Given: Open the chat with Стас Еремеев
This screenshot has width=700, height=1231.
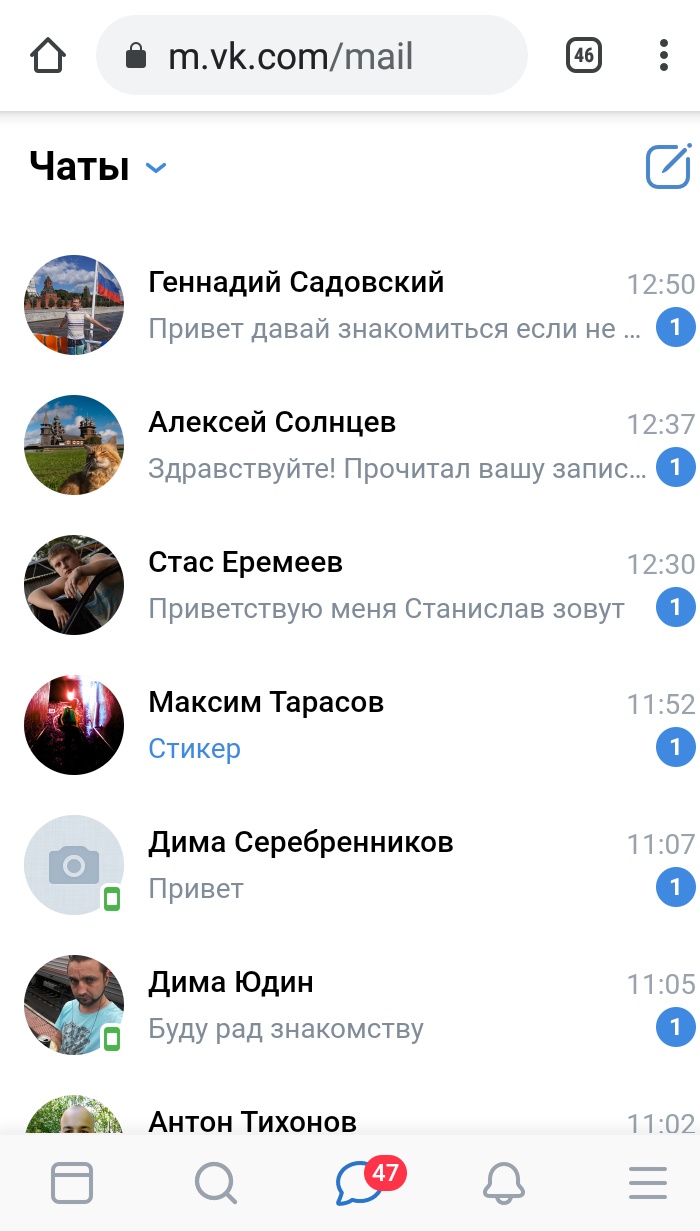Looking at the screenshot, I should [x=350, y=584].
